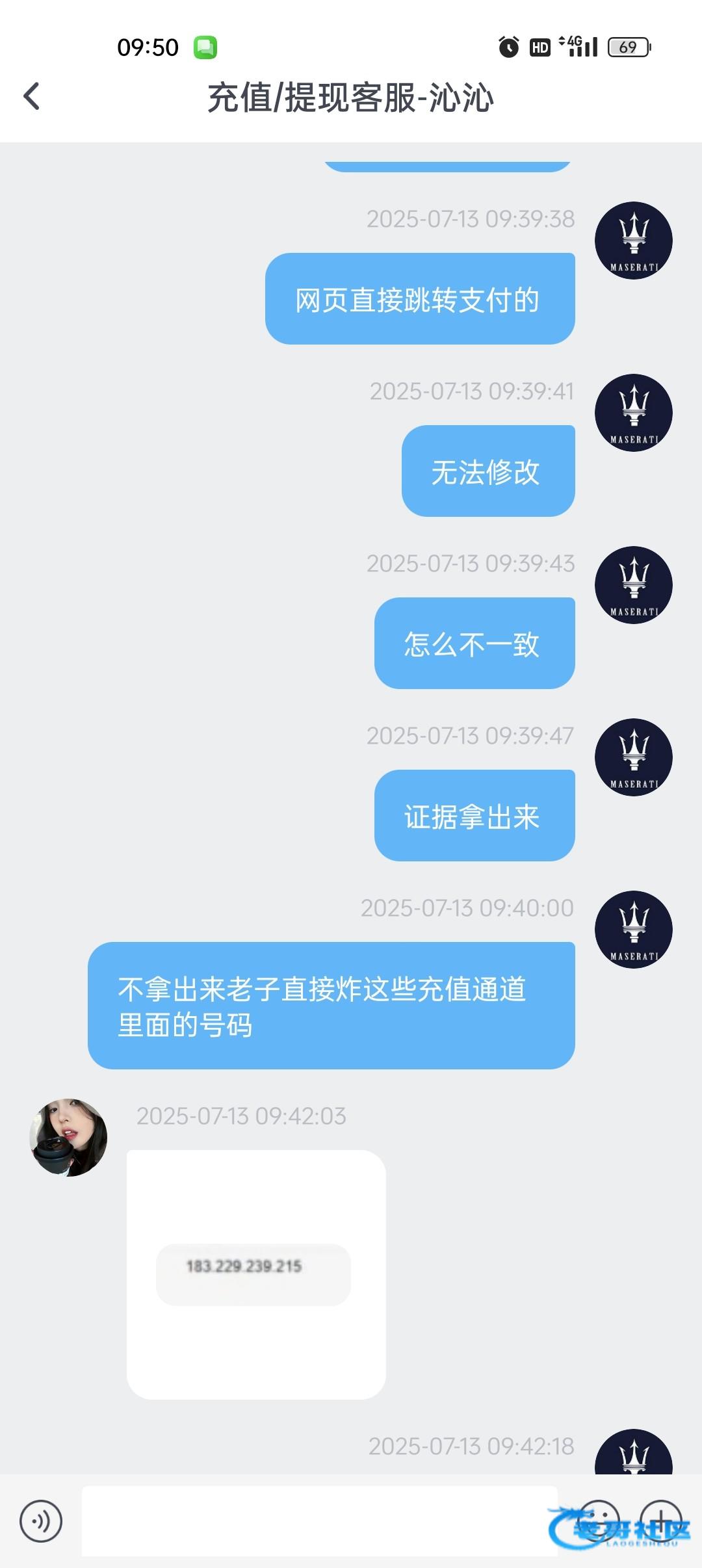Tap the voice input icon
This screenshot has height=1568, width=702.
(x=41, y=1521)
